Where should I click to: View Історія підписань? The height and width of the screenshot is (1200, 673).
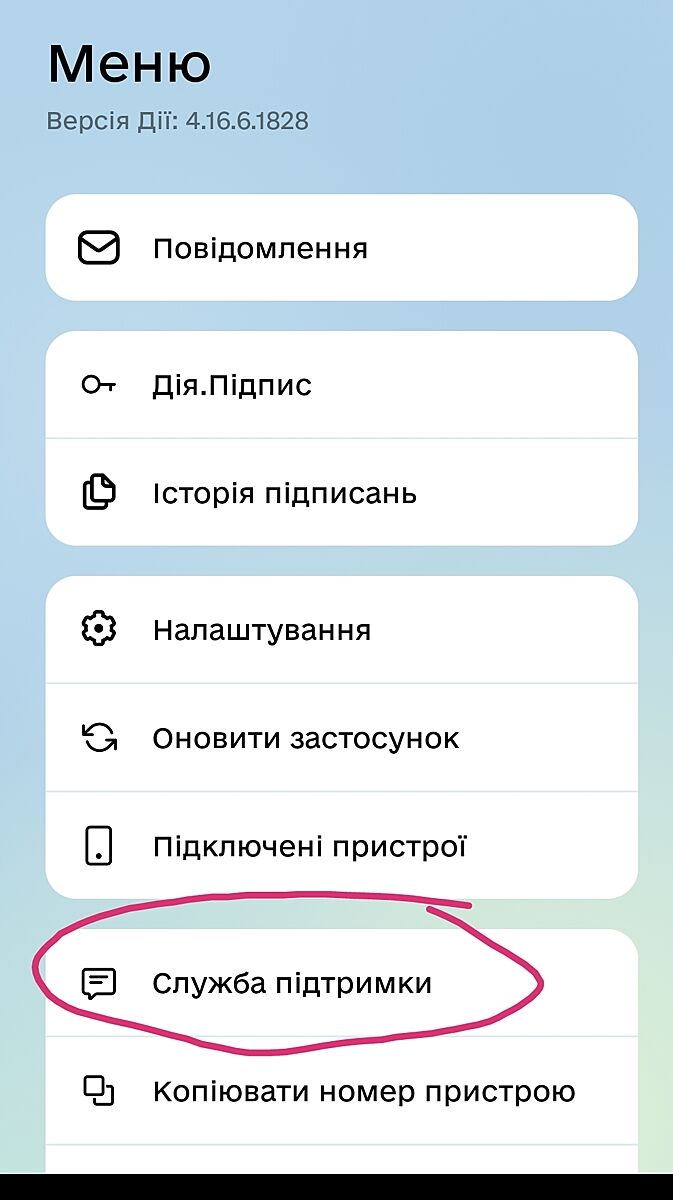340,493
